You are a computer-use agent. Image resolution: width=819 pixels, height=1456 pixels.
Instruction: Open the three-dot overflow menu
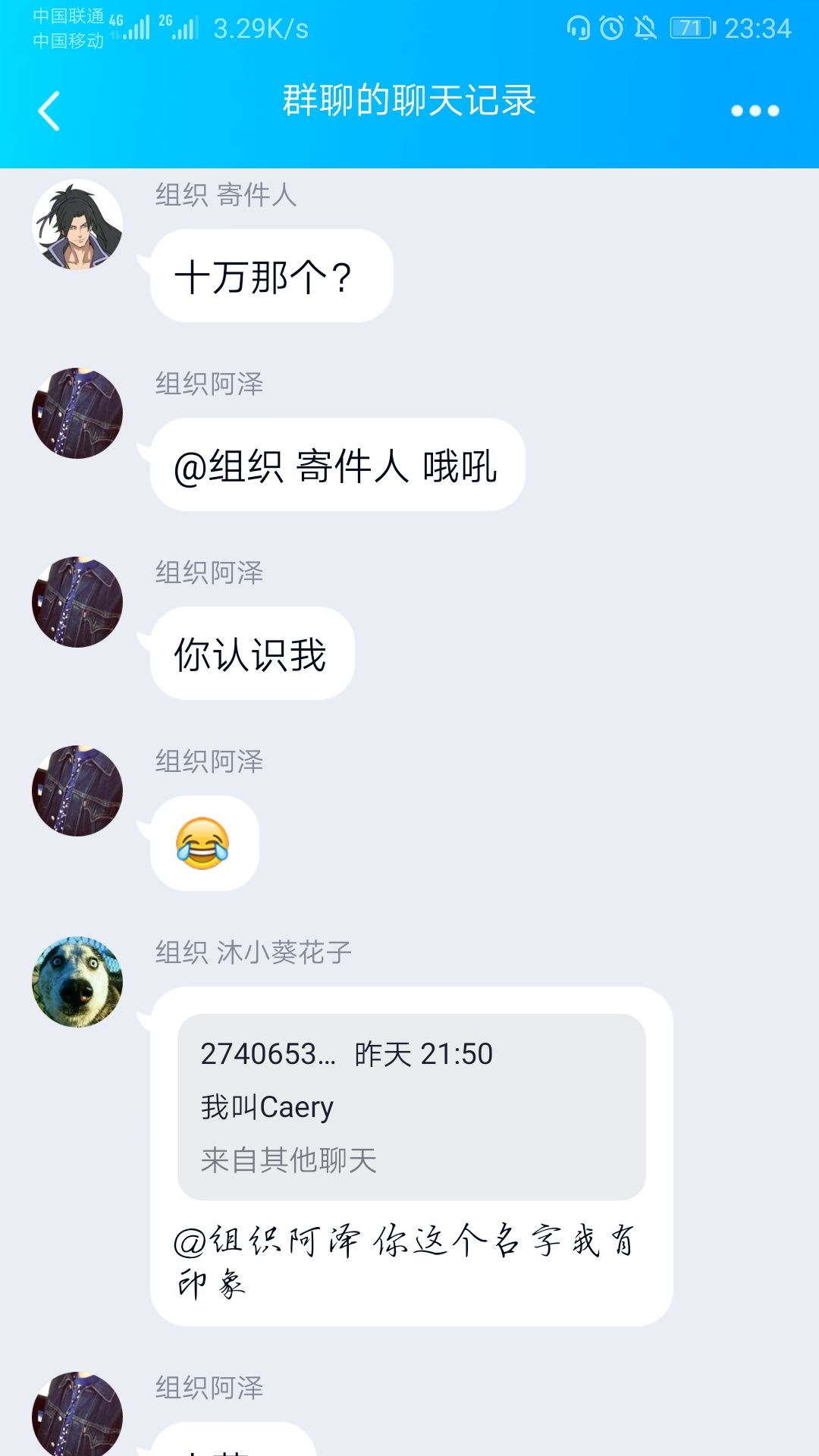pos(755,111)
